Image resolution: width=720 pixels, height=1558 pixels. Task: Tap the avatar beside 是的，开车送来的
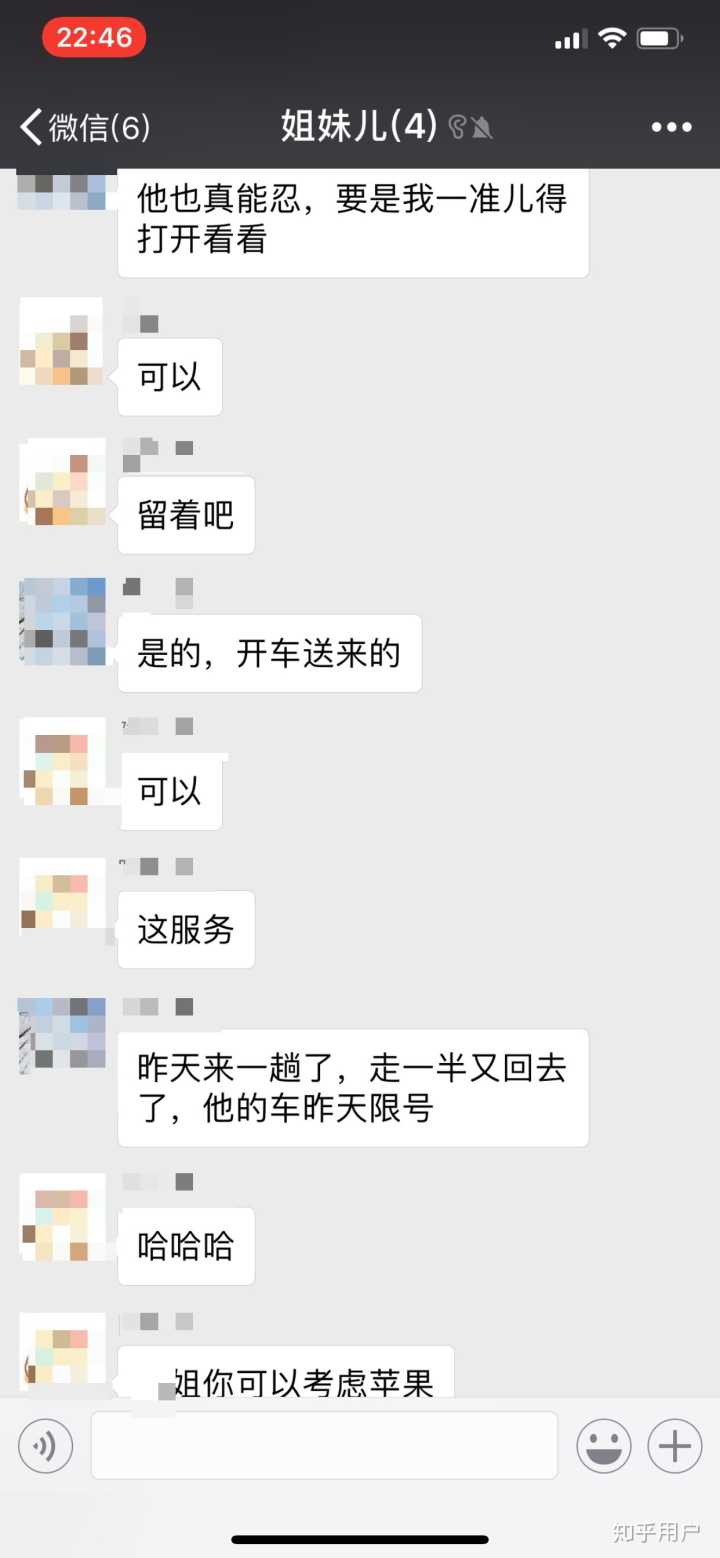pyautogui.click(x=62, y=620)
